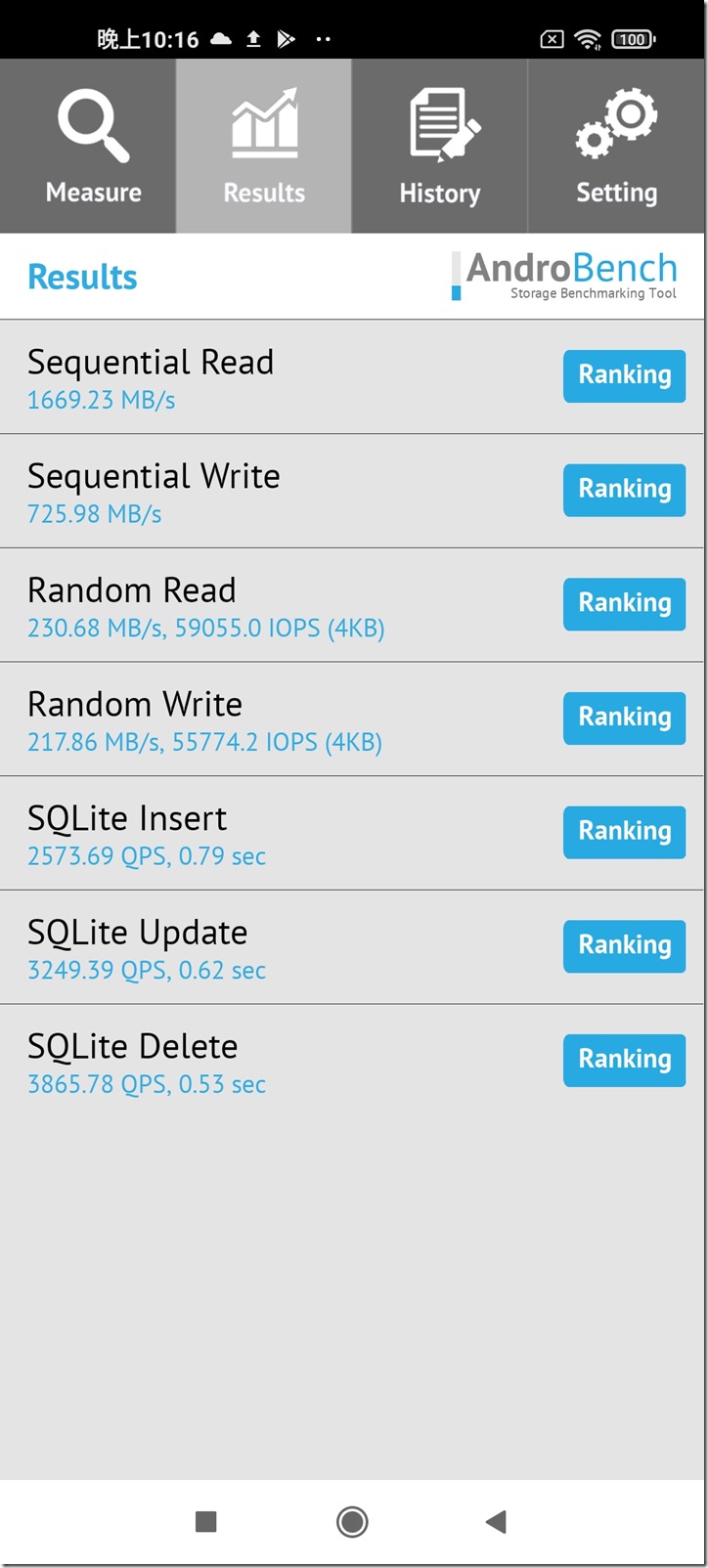Select the Results tab

264,147
